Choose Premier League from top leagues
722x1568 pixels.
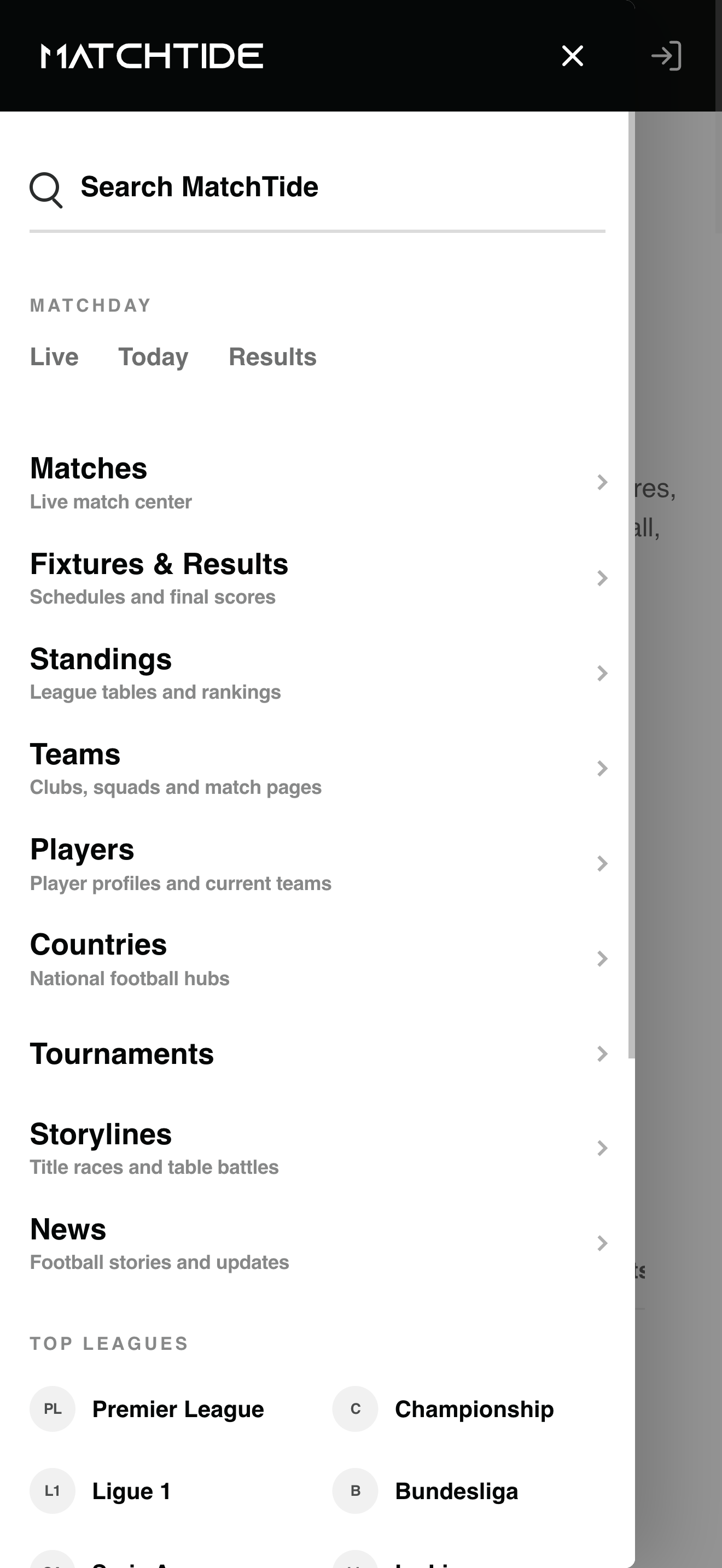pyautogui.click(x=147, y=1409)
